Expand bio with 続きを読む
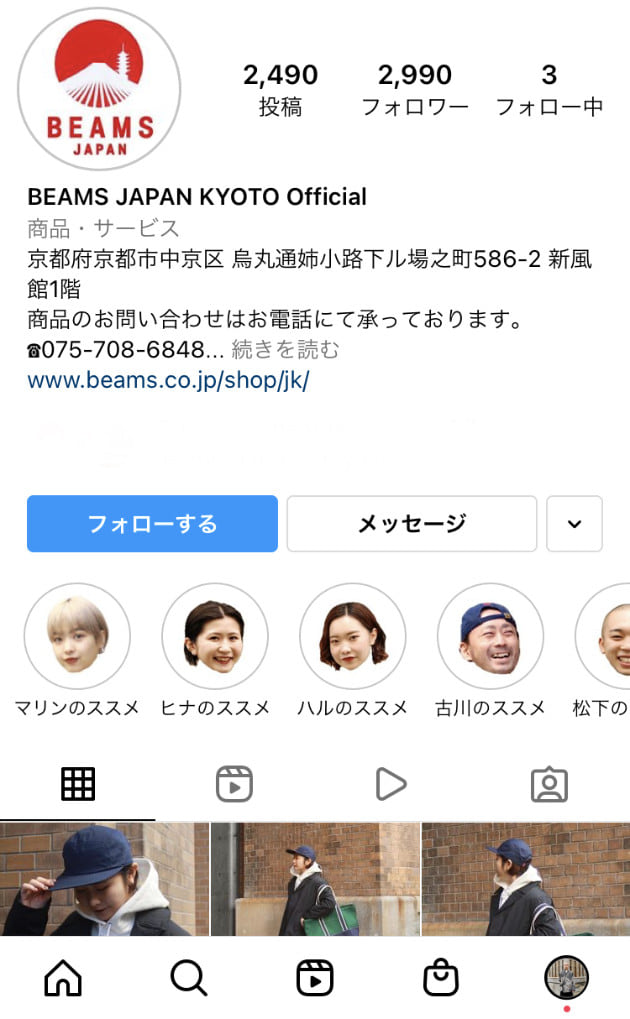The width and height of the screenshot is (630, 1019). (285, 349)
